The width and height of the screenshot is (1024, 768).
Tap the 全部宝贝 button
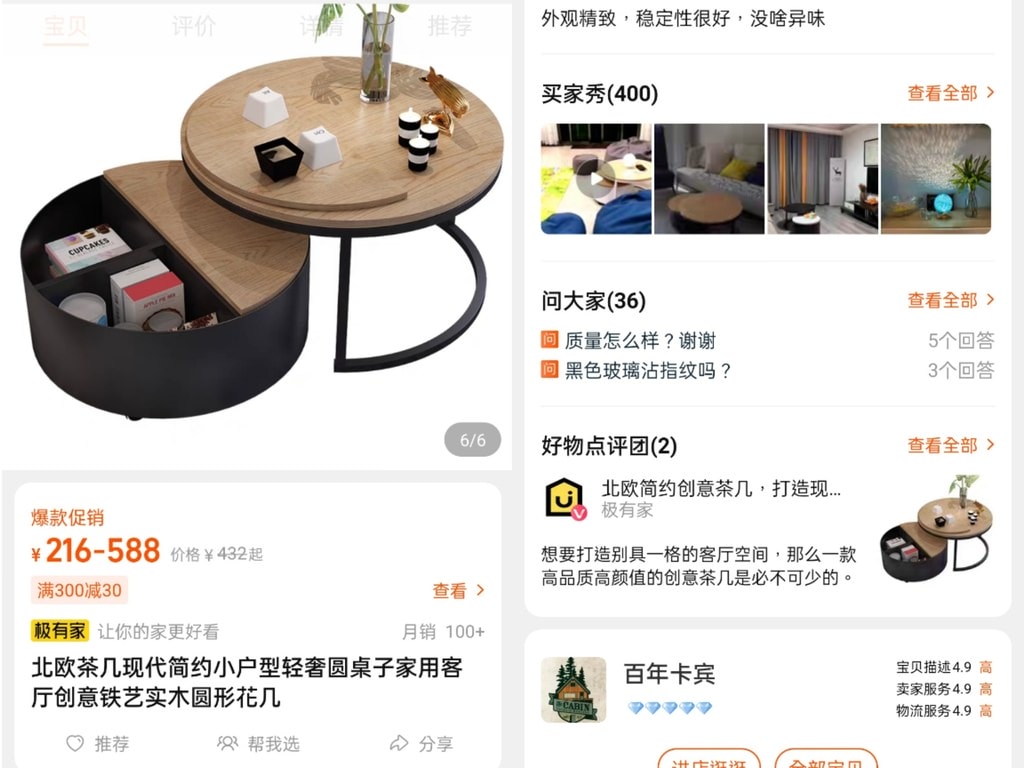point(826,762)
